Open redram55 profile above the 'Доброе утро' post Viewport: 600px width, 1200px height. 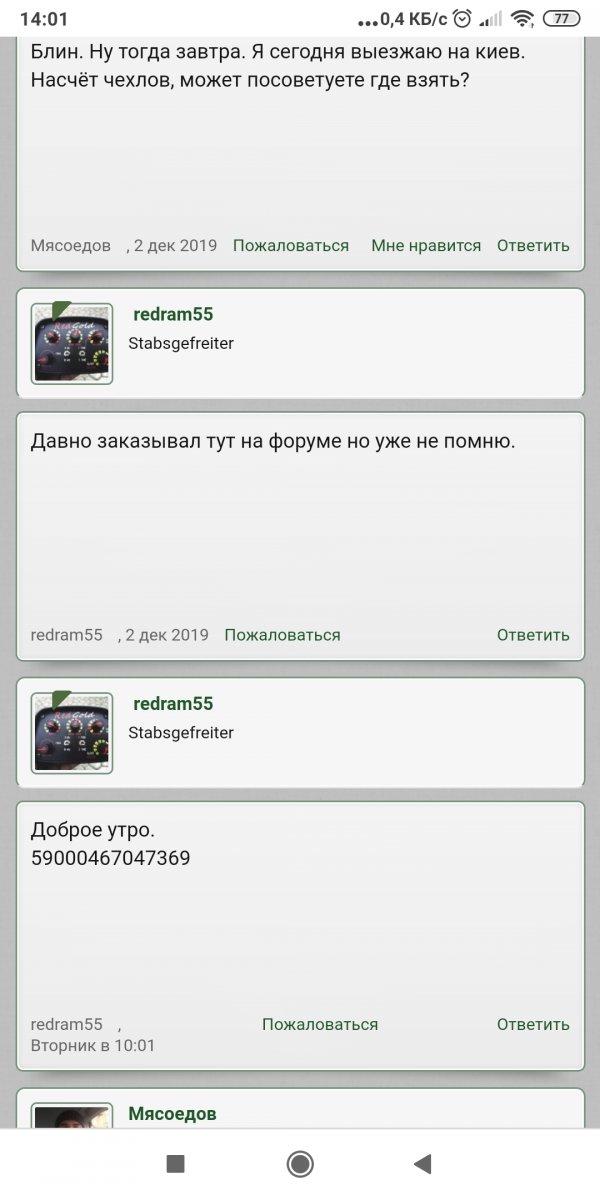[173, 704]
